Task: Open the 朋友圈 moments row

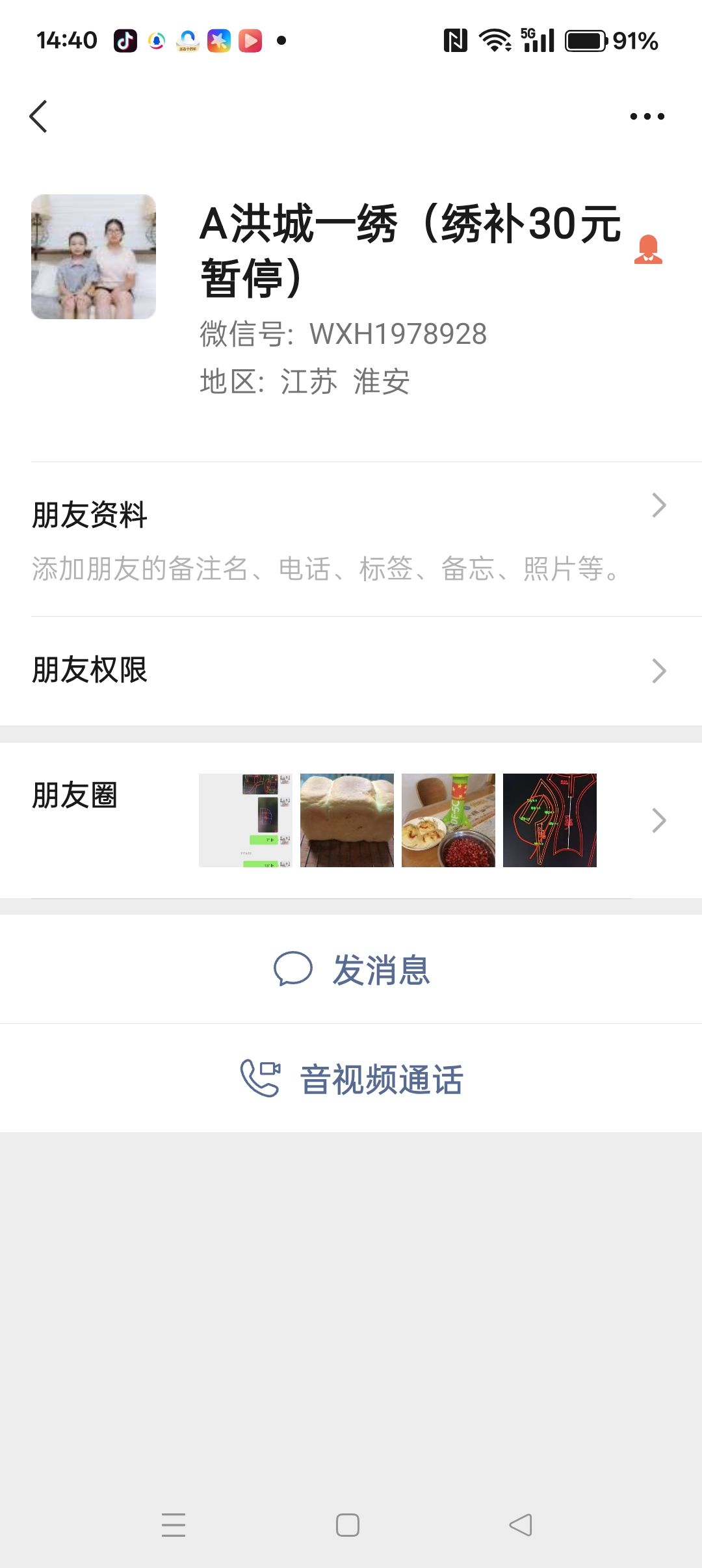Action: point(351,820)
